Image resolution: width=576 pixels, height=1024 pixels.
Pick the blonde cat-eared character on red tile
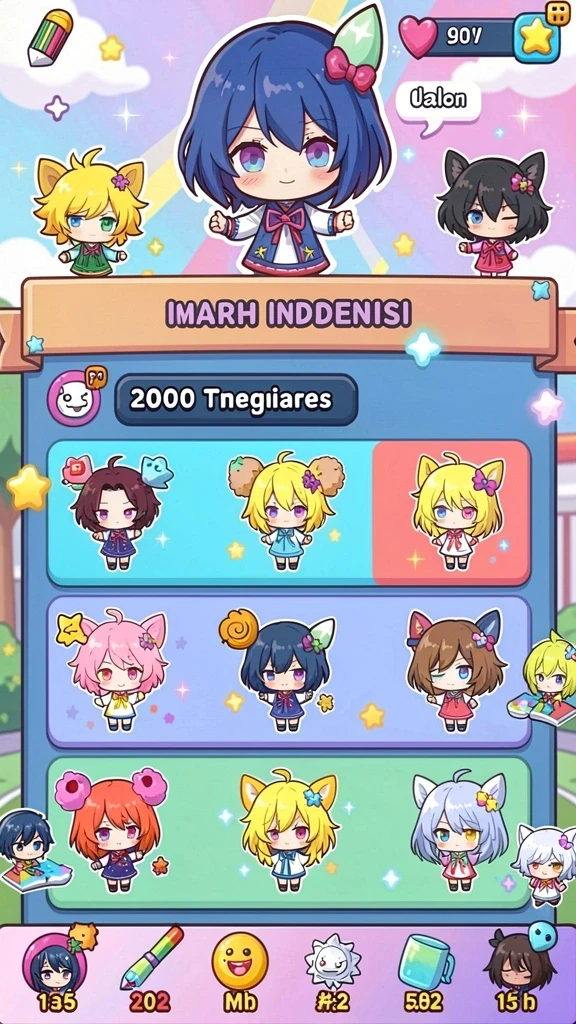click(x=457, y=511)
